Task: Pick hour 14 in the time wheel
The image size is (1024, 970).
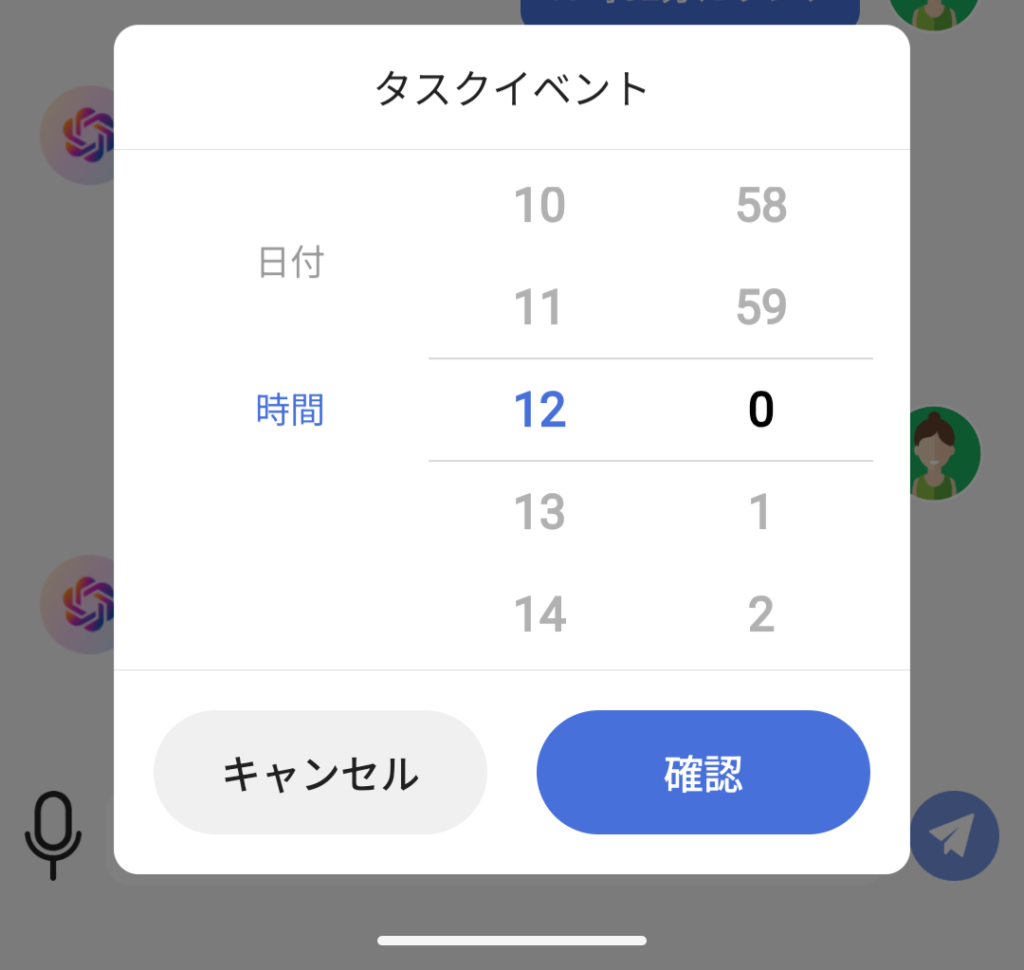Action: coord(539,614)
